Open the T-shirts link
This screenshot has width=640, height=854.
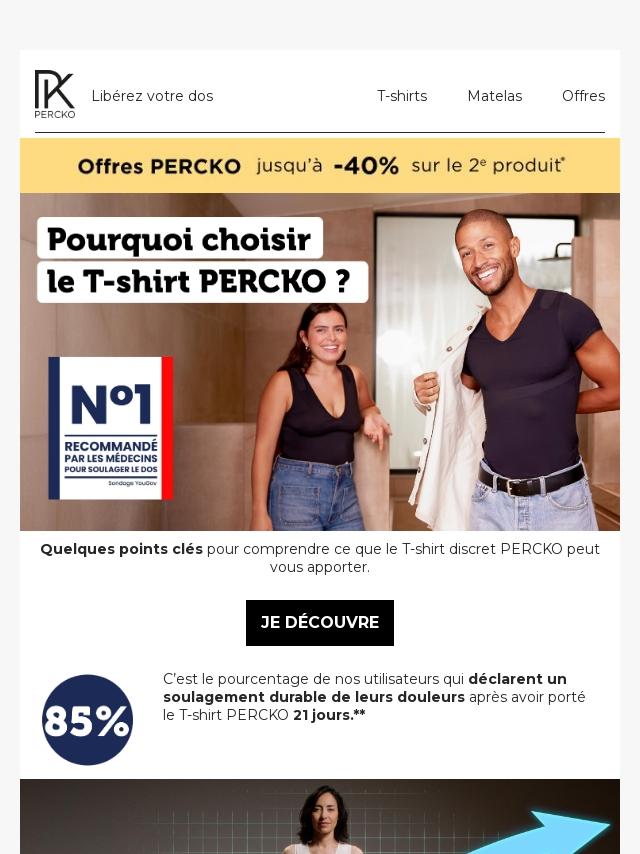pos(401,96)
